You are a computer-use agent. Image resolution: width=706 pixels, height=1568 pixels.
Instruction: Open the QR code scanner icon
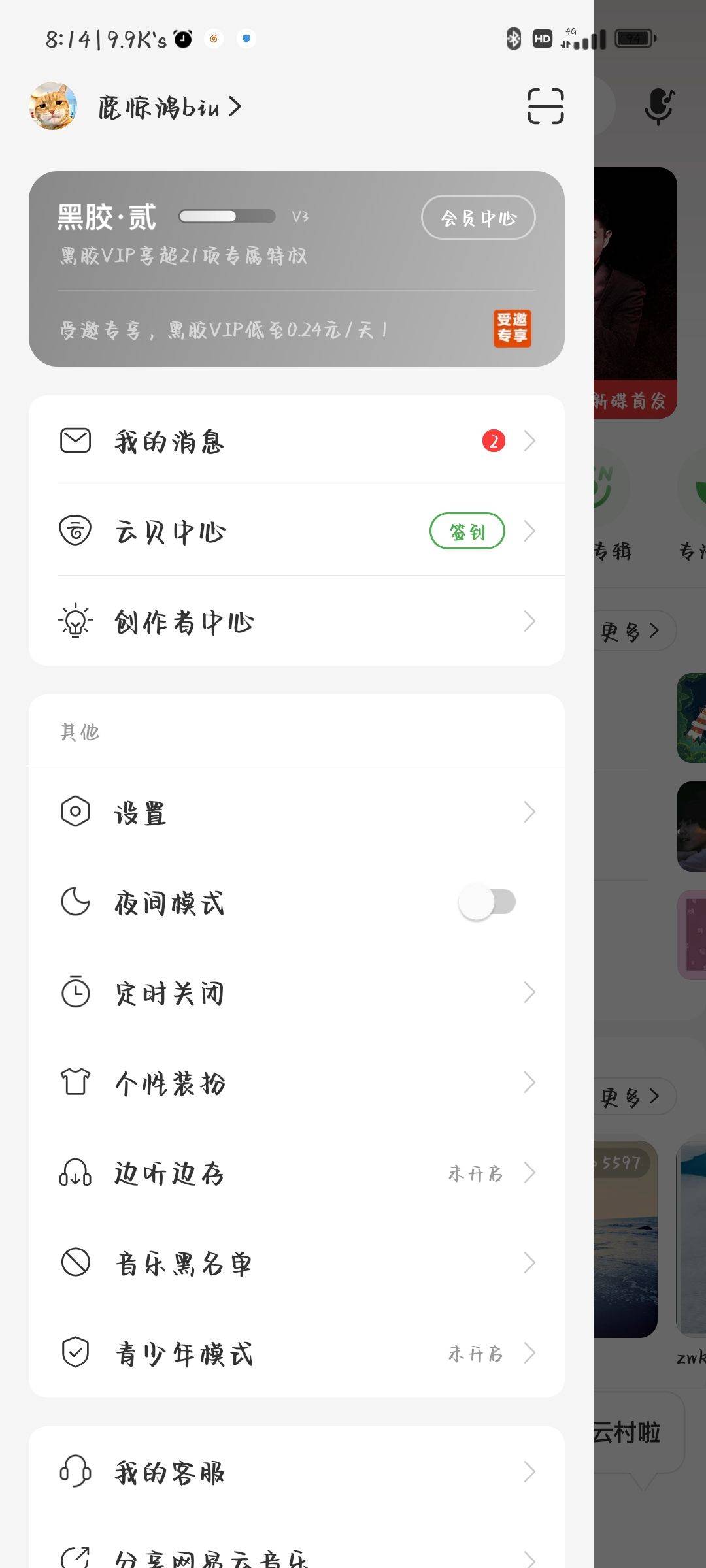545,106
